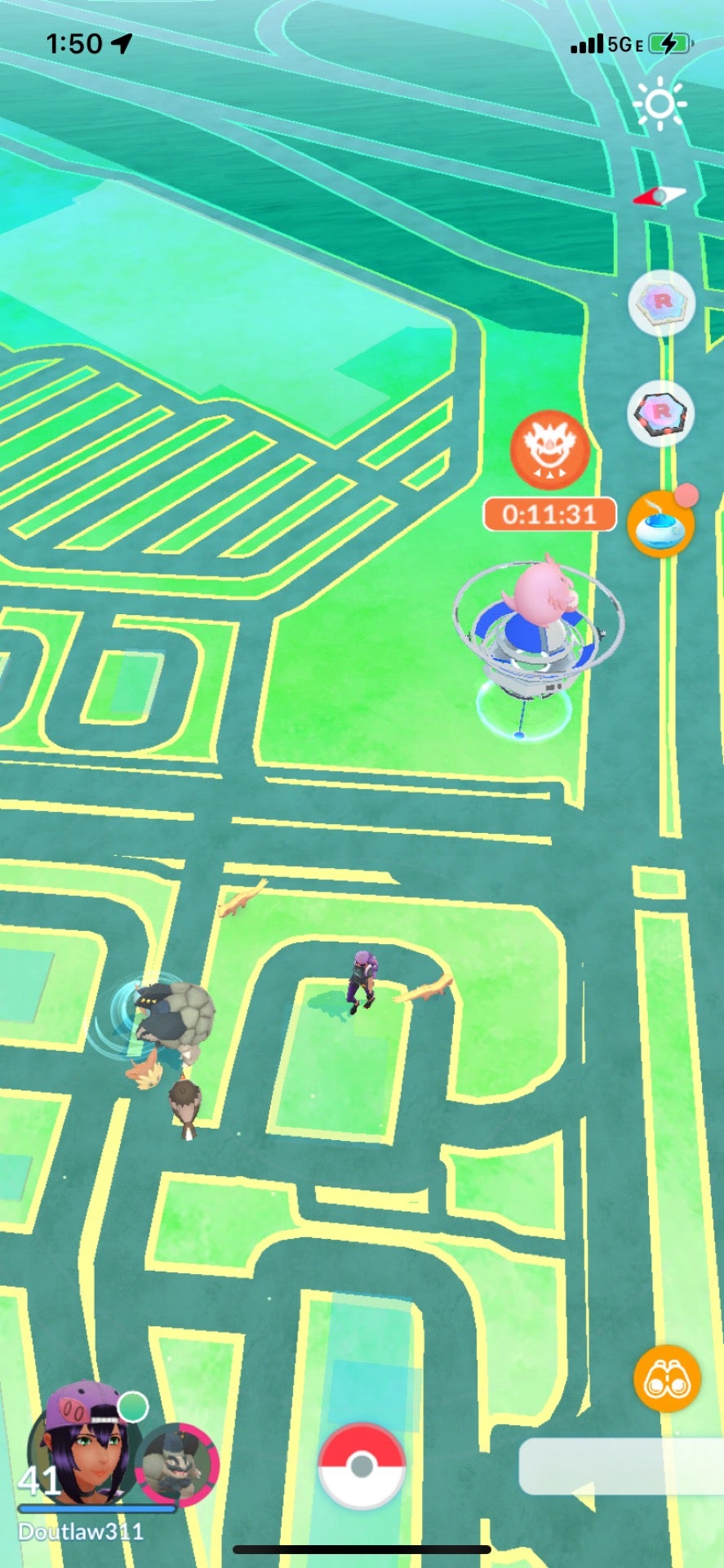Tap the compass to reorient map
The width and height of the screenshot is (724, 1568).
click(660, 196)
